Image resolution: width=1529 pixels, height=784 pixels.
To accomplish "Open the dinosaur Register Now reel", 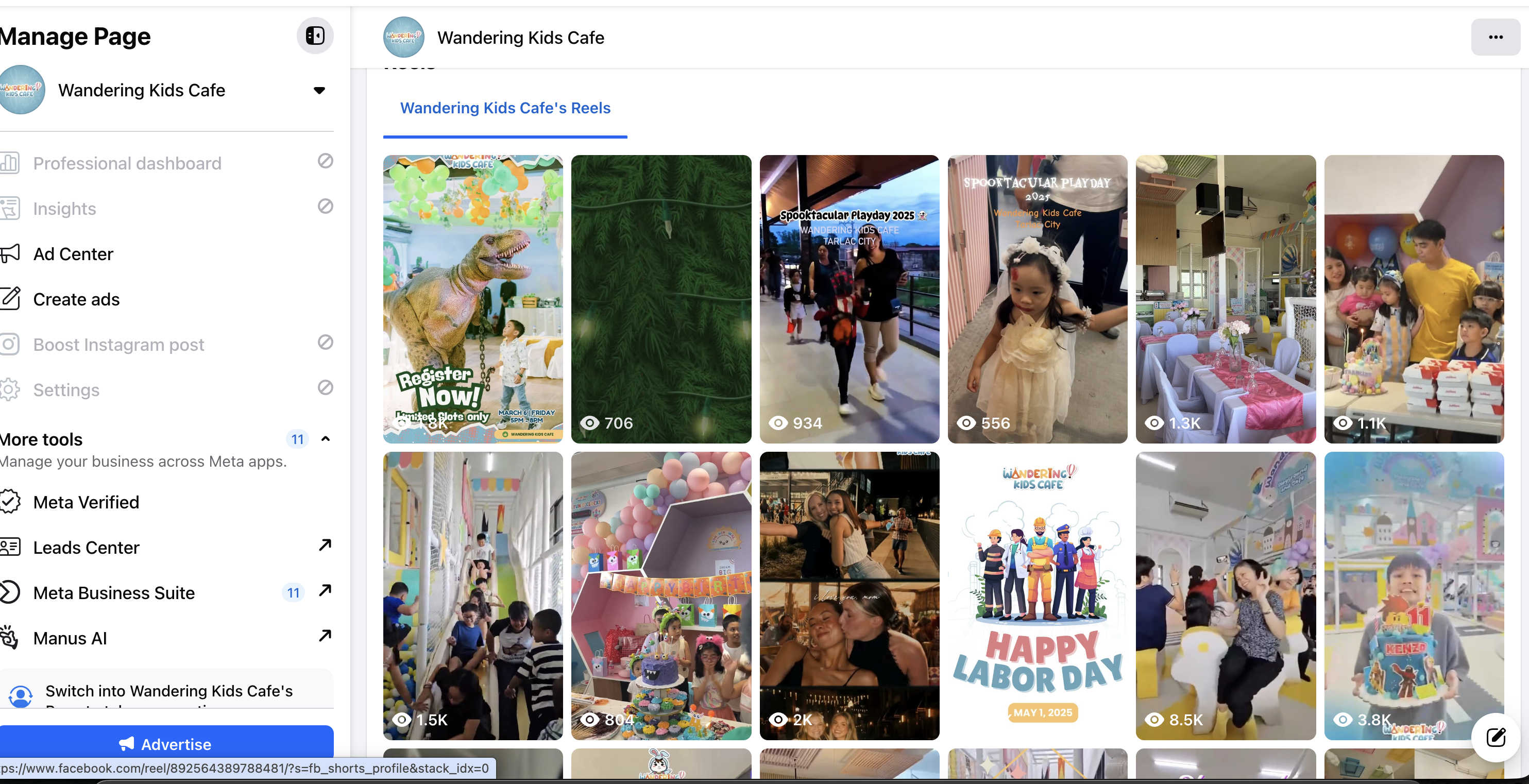I will tap(472, 299).
